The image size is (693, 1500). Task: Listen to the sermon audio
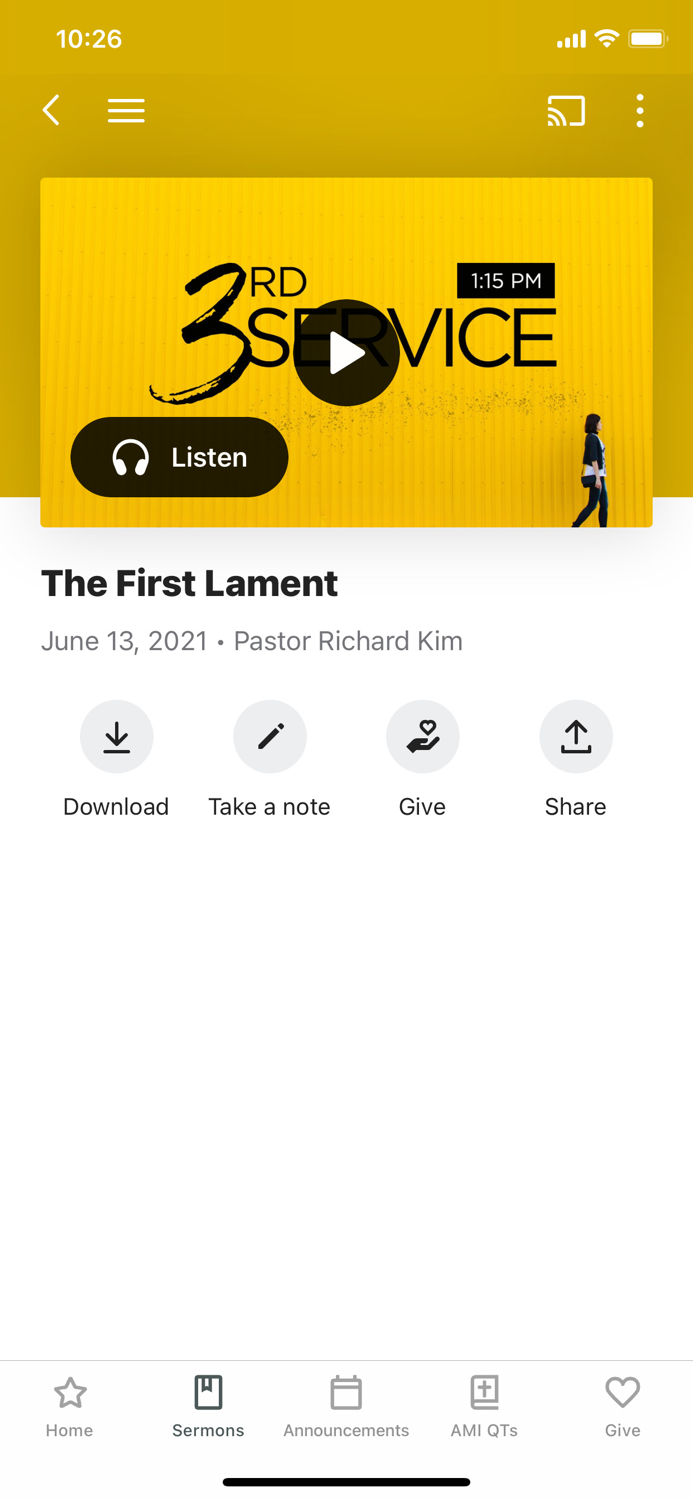180,457
